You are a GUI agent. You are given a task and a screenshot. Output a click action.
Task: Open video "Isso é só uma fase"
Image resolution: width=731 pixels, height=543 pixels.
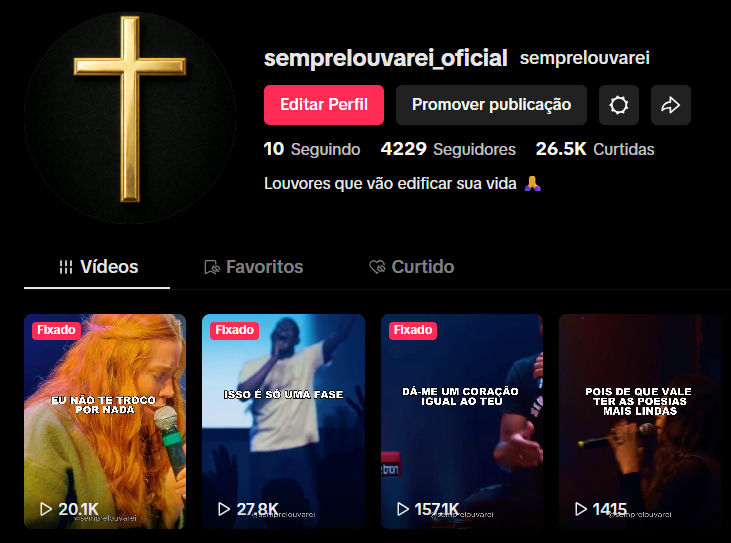(x=283, y=421)
